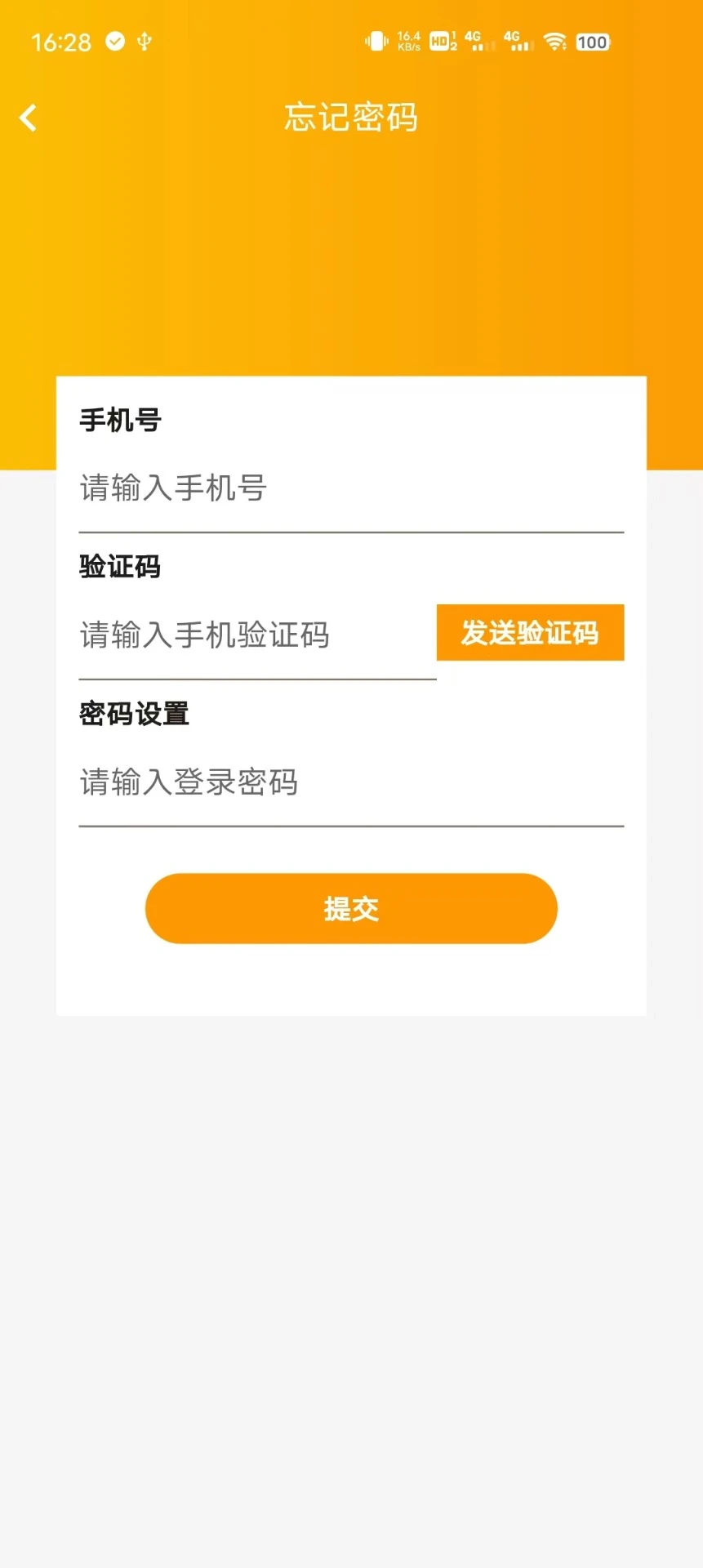Tap the 密码设置 field label

click(133, 713)
